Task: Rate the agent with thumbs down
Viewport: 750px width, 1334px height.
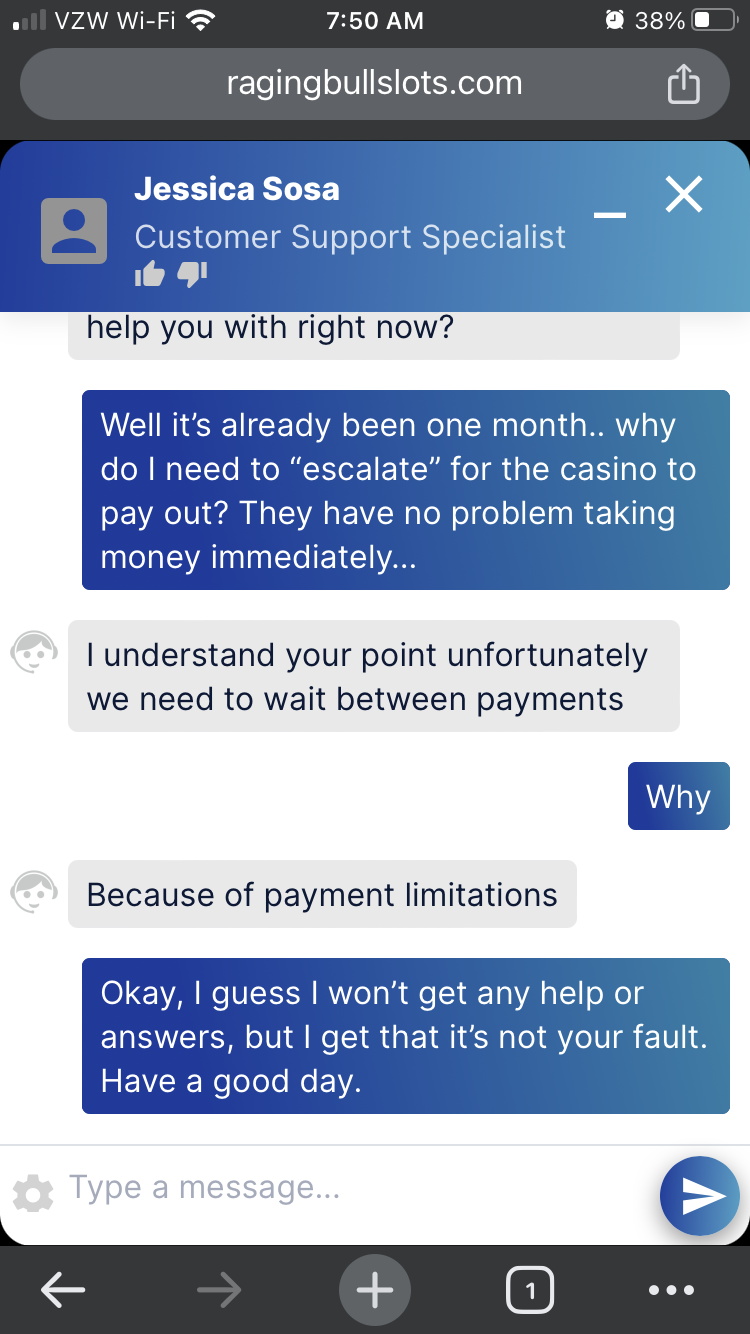Action: (x=191, y=275)
